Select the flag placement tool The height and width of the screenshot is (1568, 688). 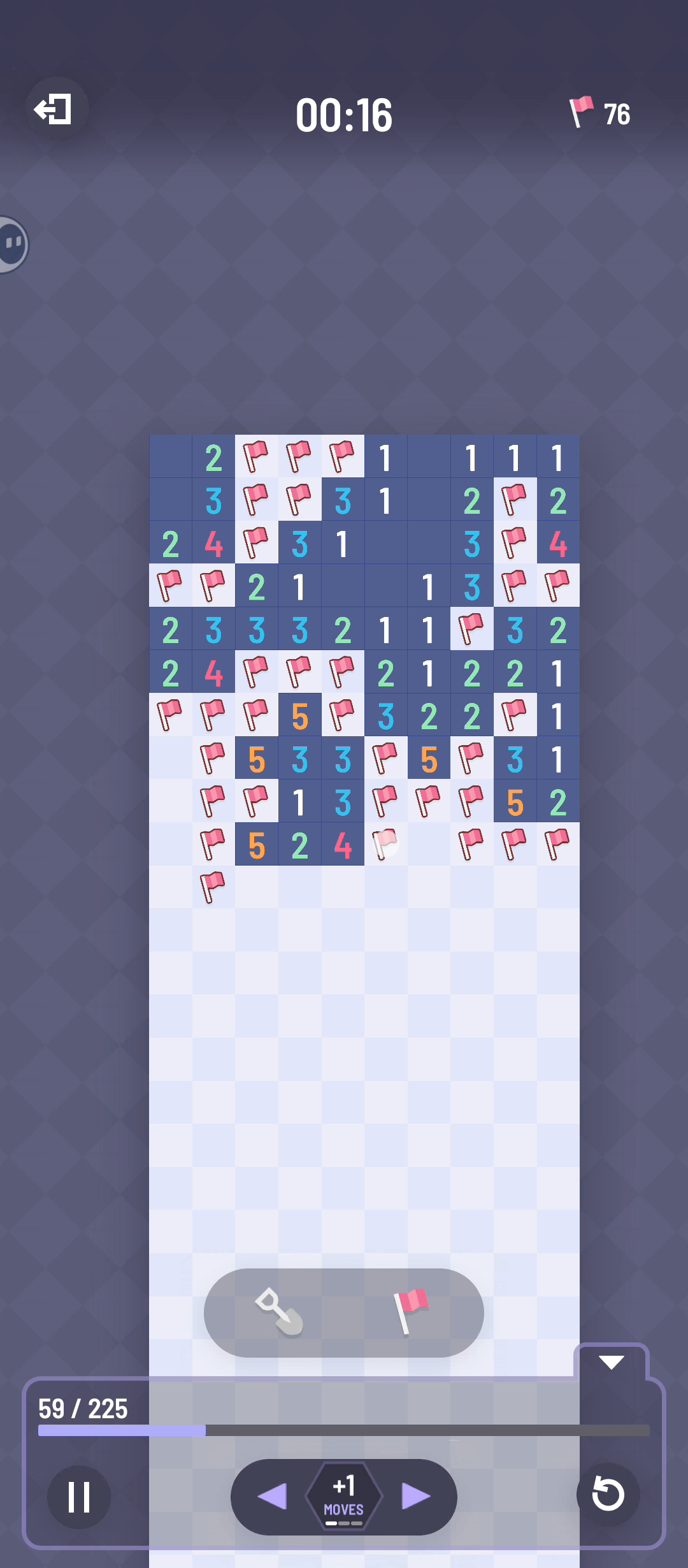pyautogui.click(x=410, y=1311)
